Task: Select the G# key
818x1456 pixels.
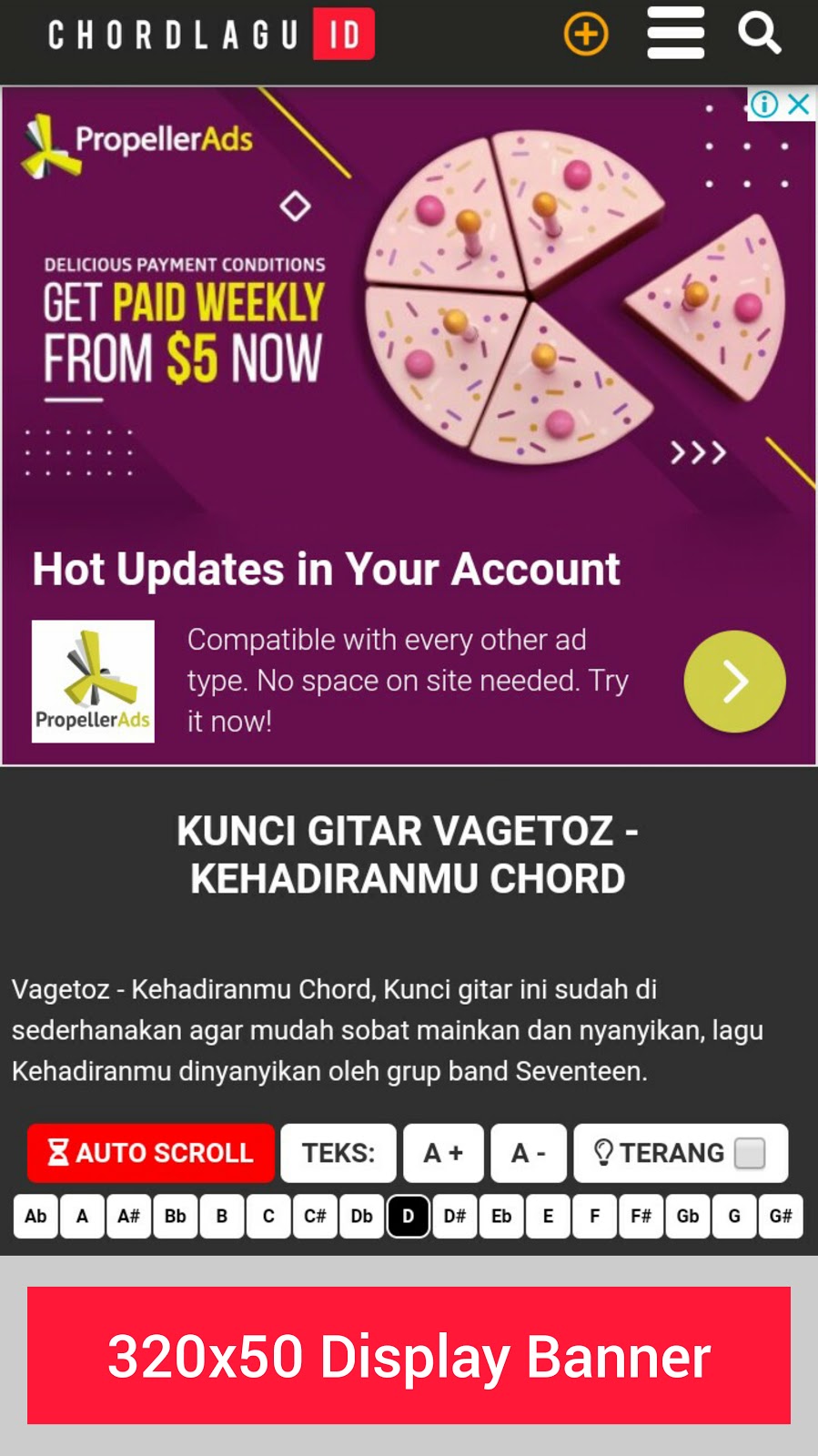Action: 781,1217
